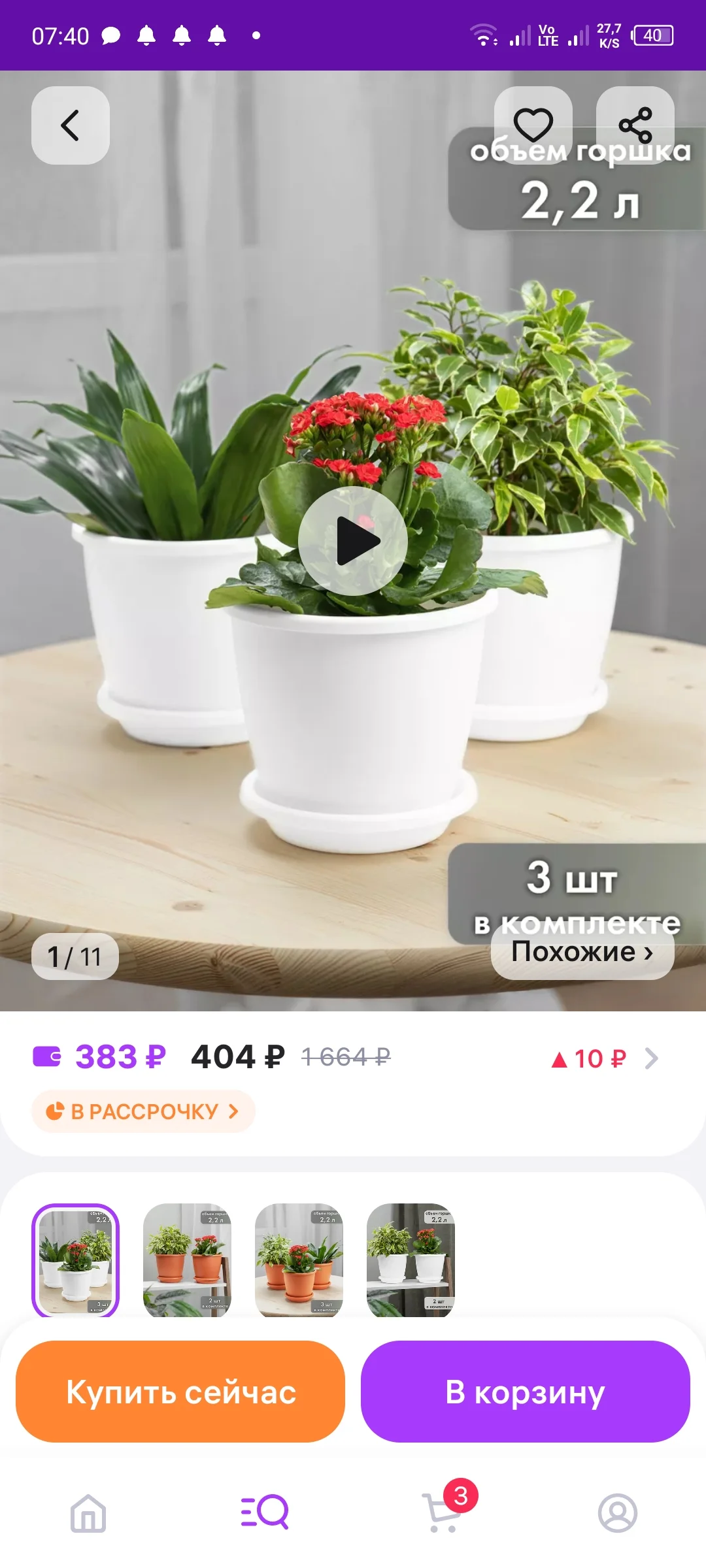Expand the В РАССРОЧКУ installment option
706x1568 pixels.
pos(143,1111)
